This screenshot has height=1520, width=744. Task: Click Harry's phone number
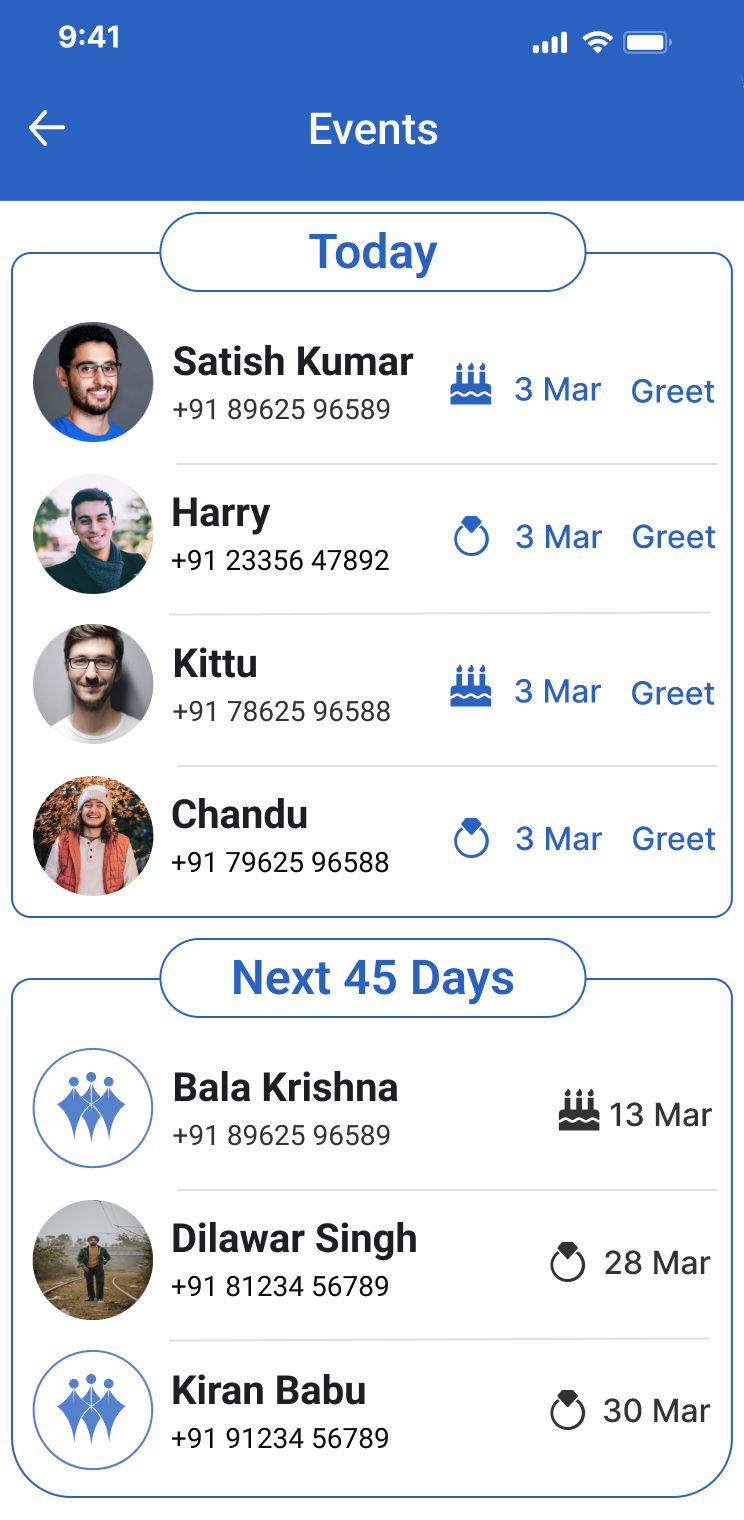(280, 560)
